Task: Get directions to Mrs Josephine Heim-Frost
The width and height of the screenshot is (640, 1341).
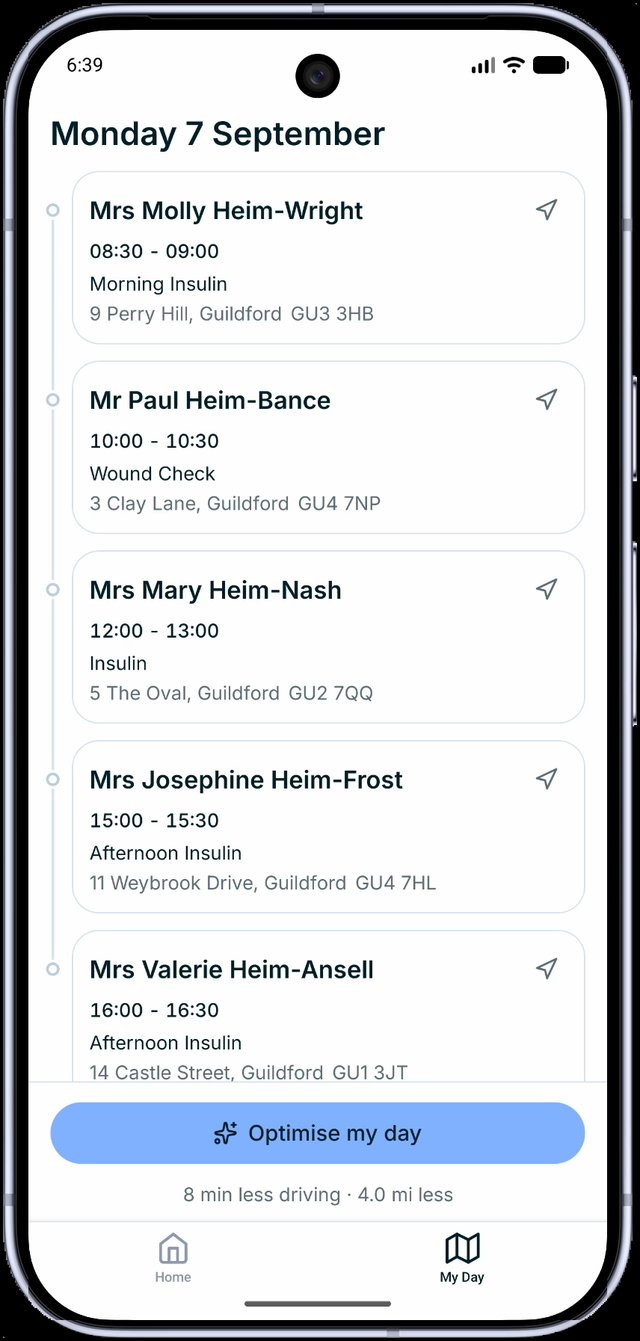Action: click(x=546, y=778)
